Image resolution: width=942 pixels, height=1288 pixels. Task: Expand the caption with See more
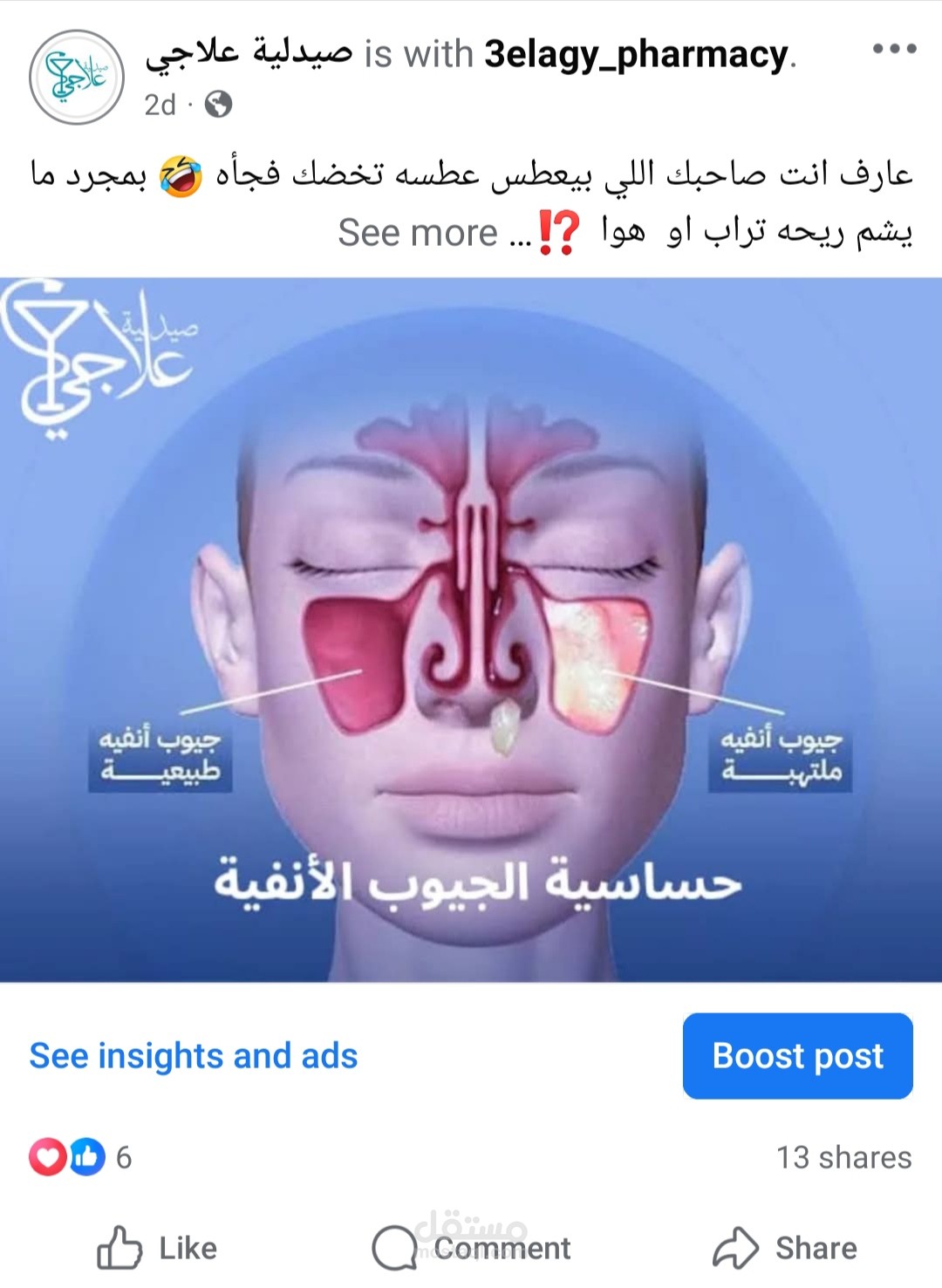click(x=418, y=233)
